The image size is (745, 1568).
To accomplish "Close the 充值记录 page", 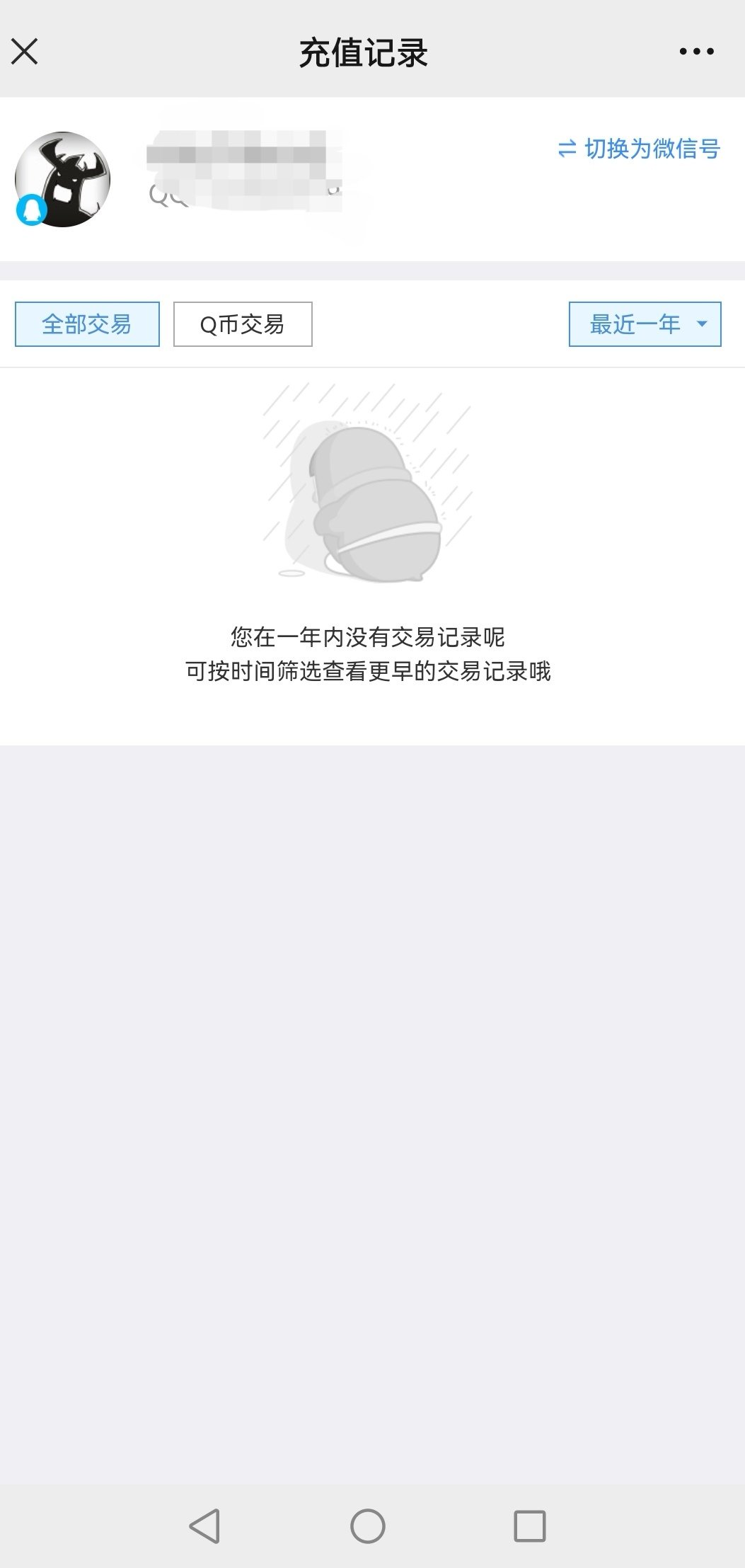I will click(25, 52).
